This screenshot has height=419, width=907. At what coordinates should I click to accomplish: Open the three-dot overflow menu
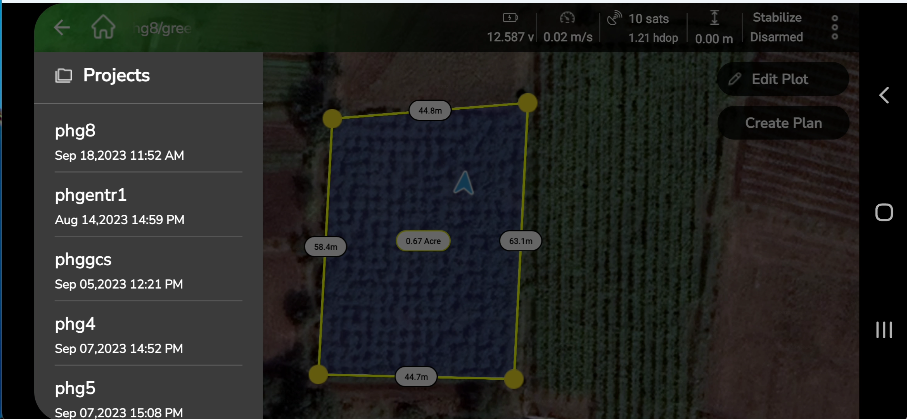tap(835, 27)
